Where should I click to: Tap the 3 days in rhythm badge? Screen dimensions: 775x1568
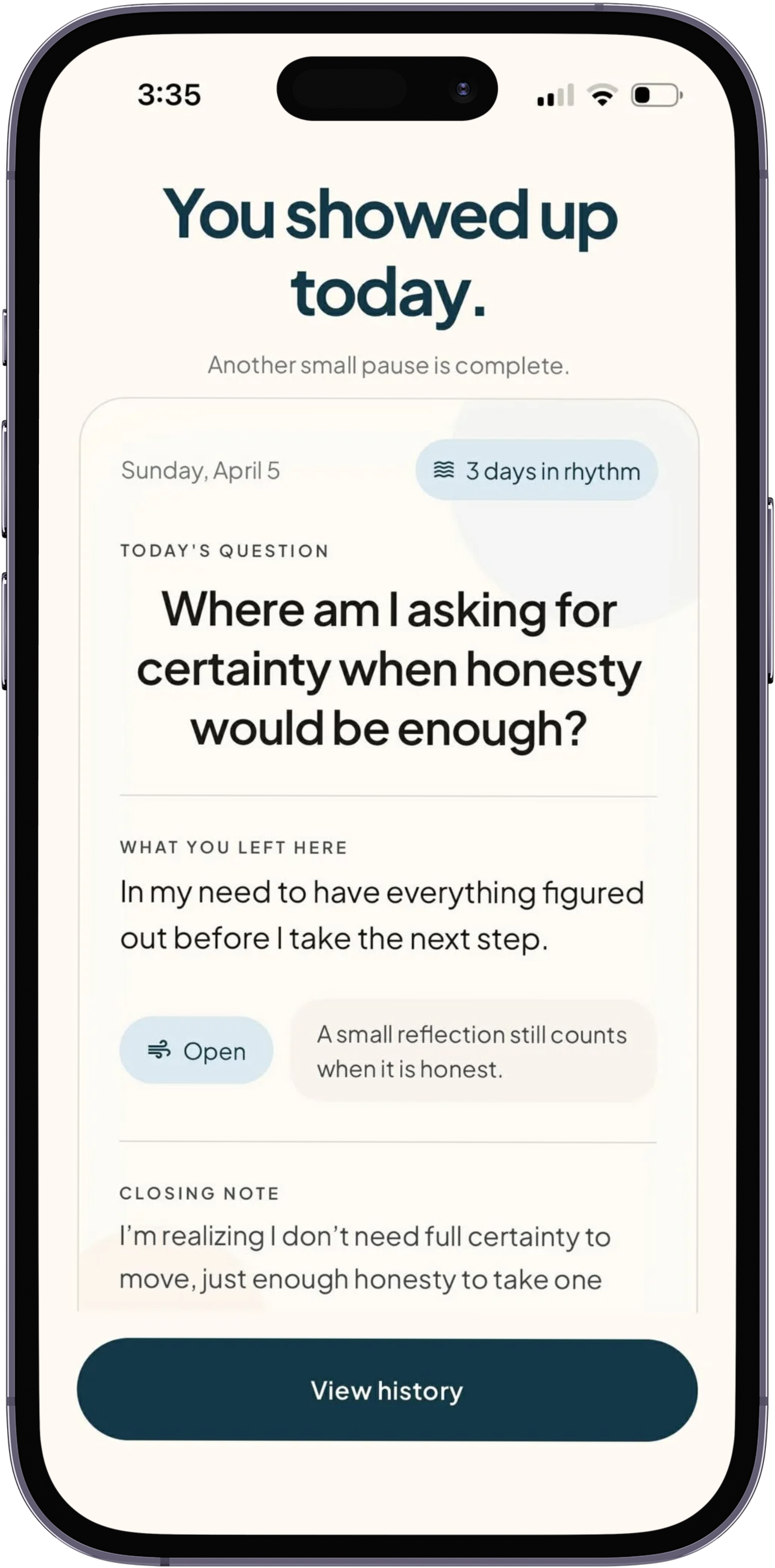click(537, 470)
